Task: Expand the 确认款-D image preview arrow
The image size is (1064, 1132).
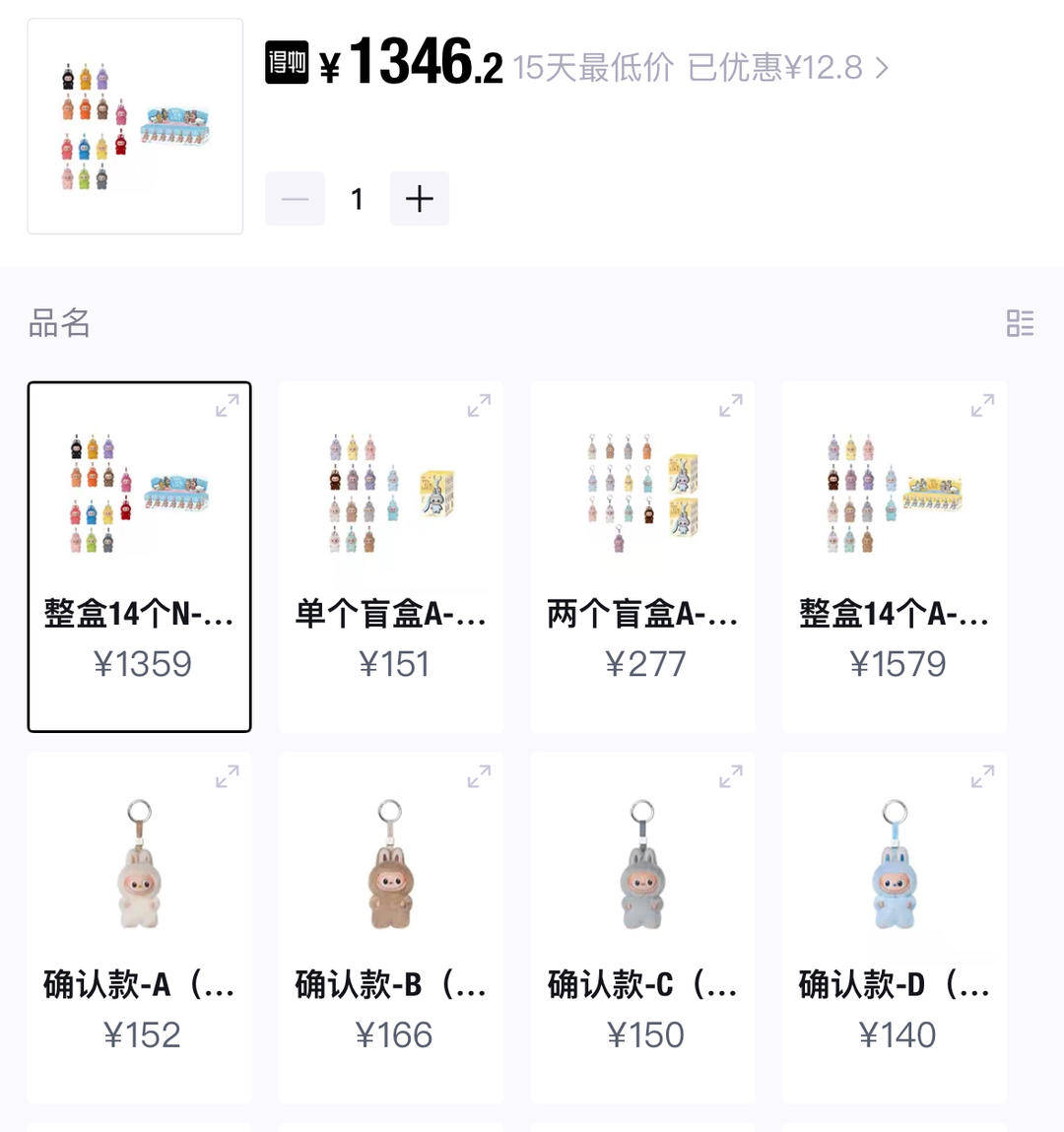Action: tap(981, 775)
